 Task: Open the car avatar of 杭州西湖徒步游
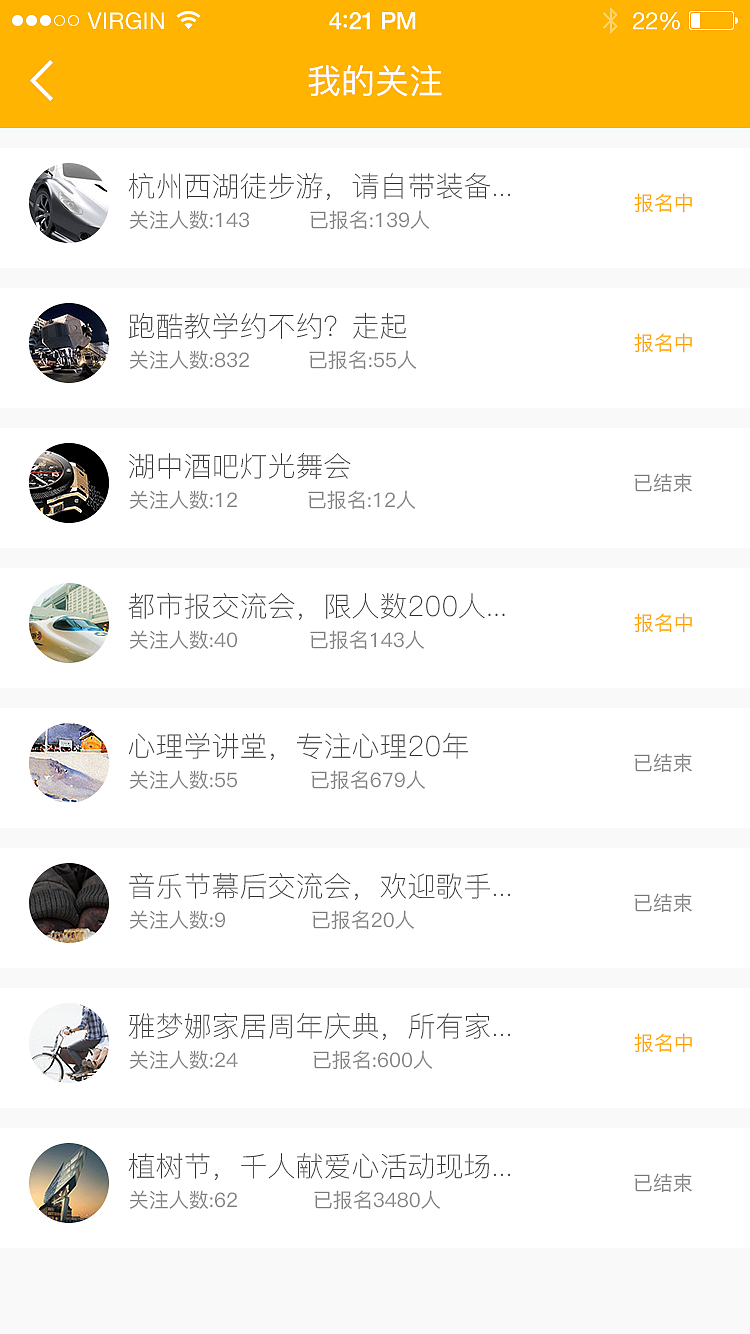coord(68,203)
